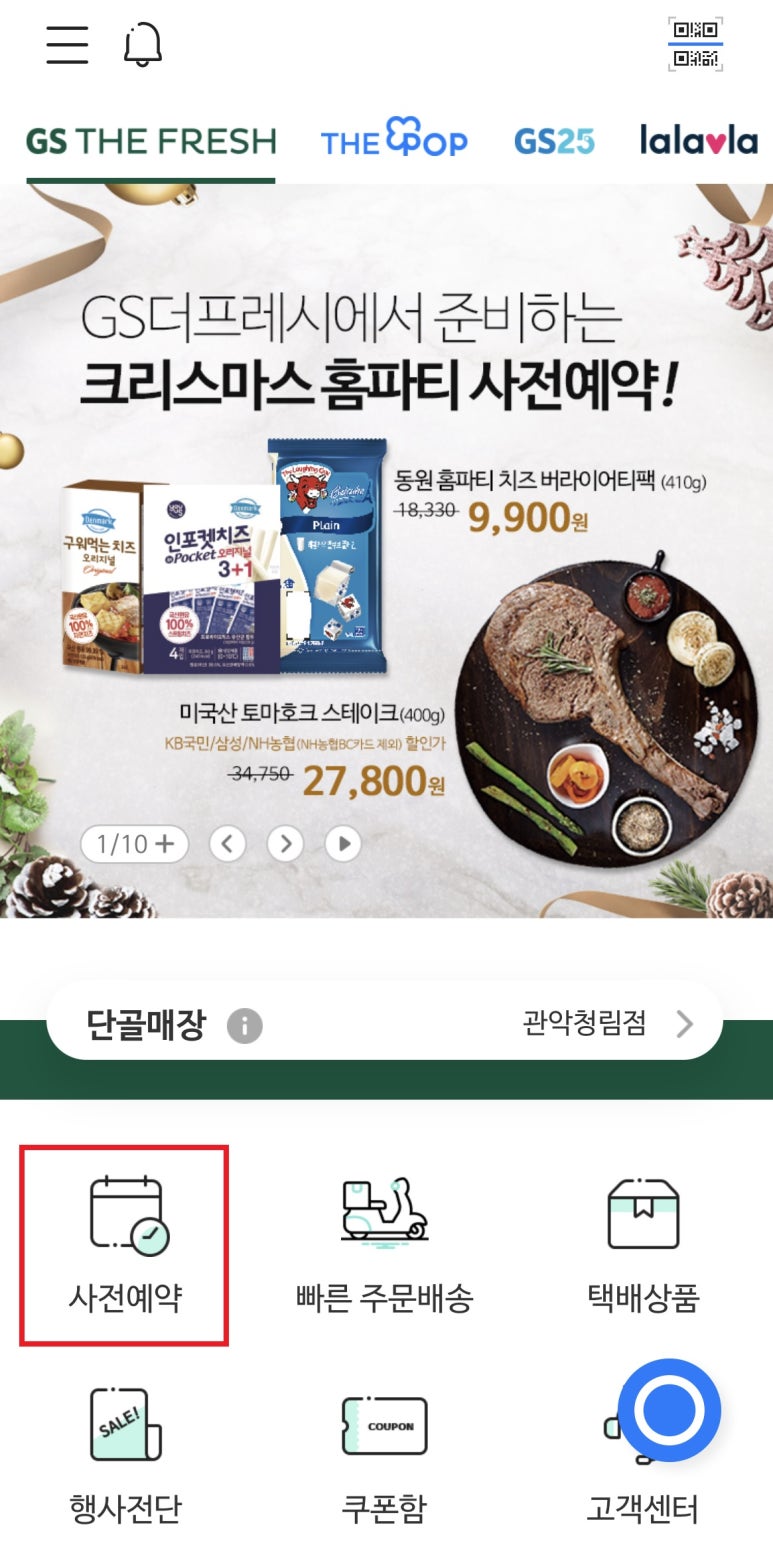Image resolution: width=773 pixels, height=1543 pixels.
Task: Open 사전예약 pre-order
Action: (x=125, y=1245)
